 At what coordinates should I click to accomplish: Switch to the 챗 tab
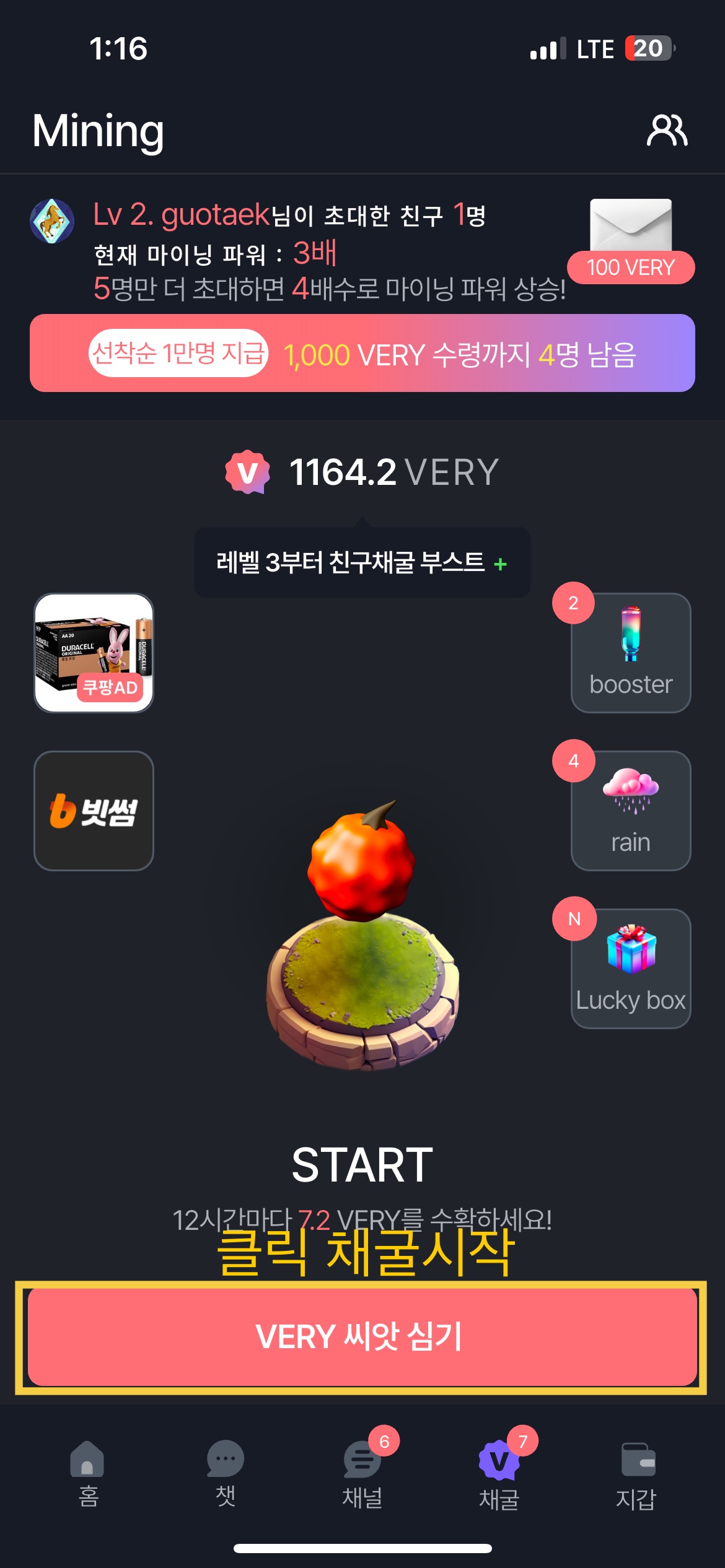pyautogui.click(x=225, y=1474)
